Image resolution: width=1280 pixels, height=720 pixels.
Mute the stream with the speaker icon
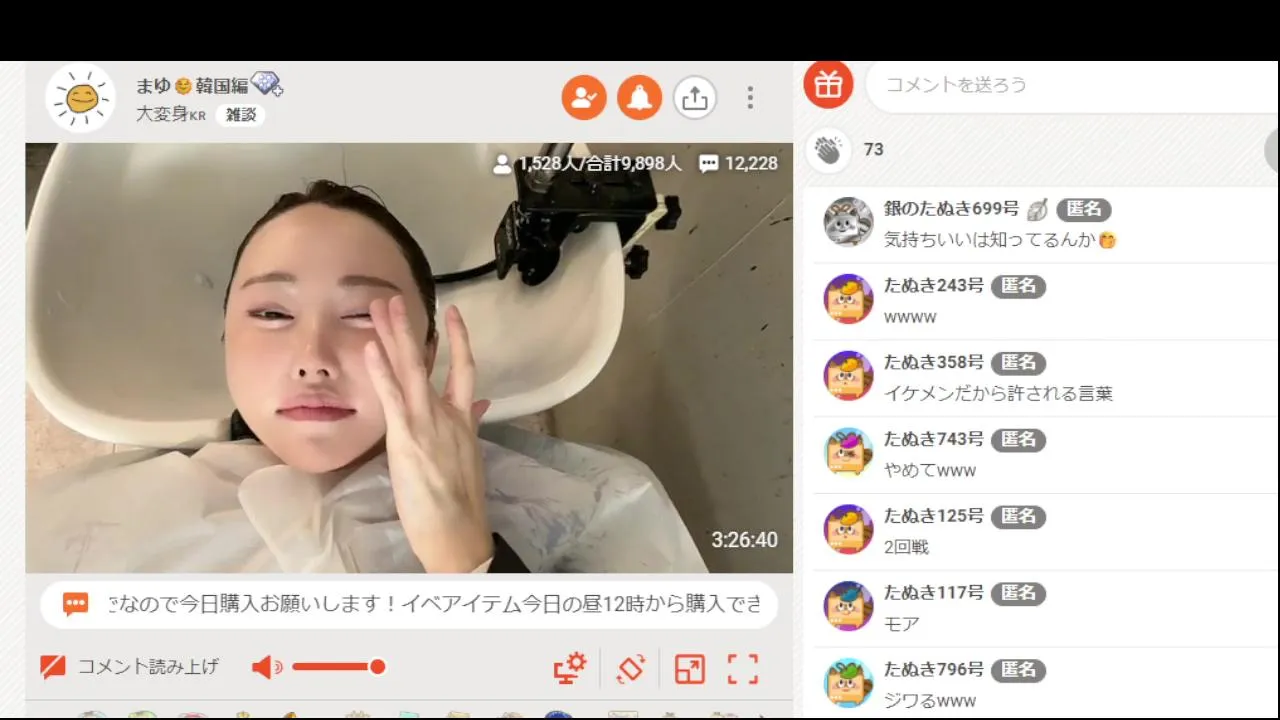(x=266, y=667)
